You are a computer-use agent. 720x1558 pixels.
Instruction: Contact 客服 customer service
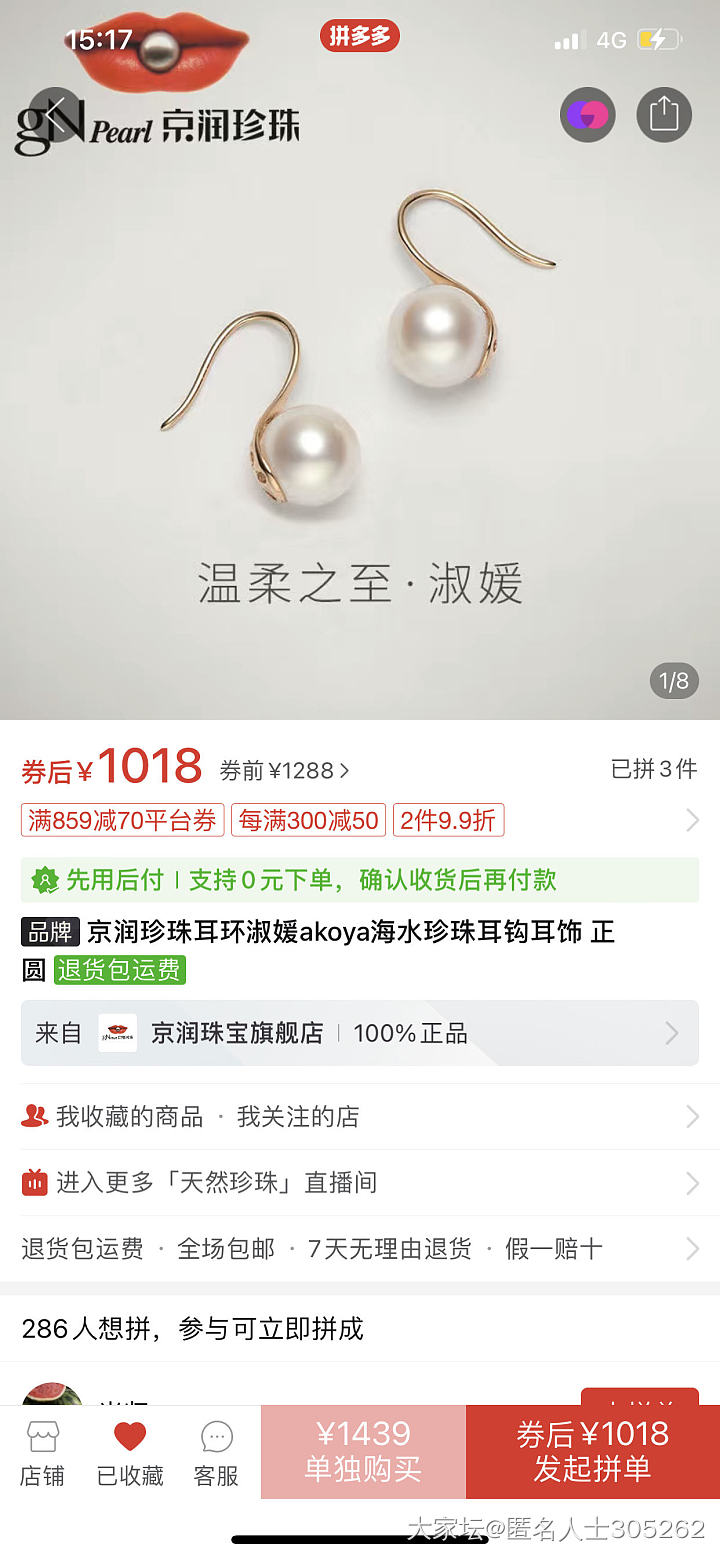216,1453
